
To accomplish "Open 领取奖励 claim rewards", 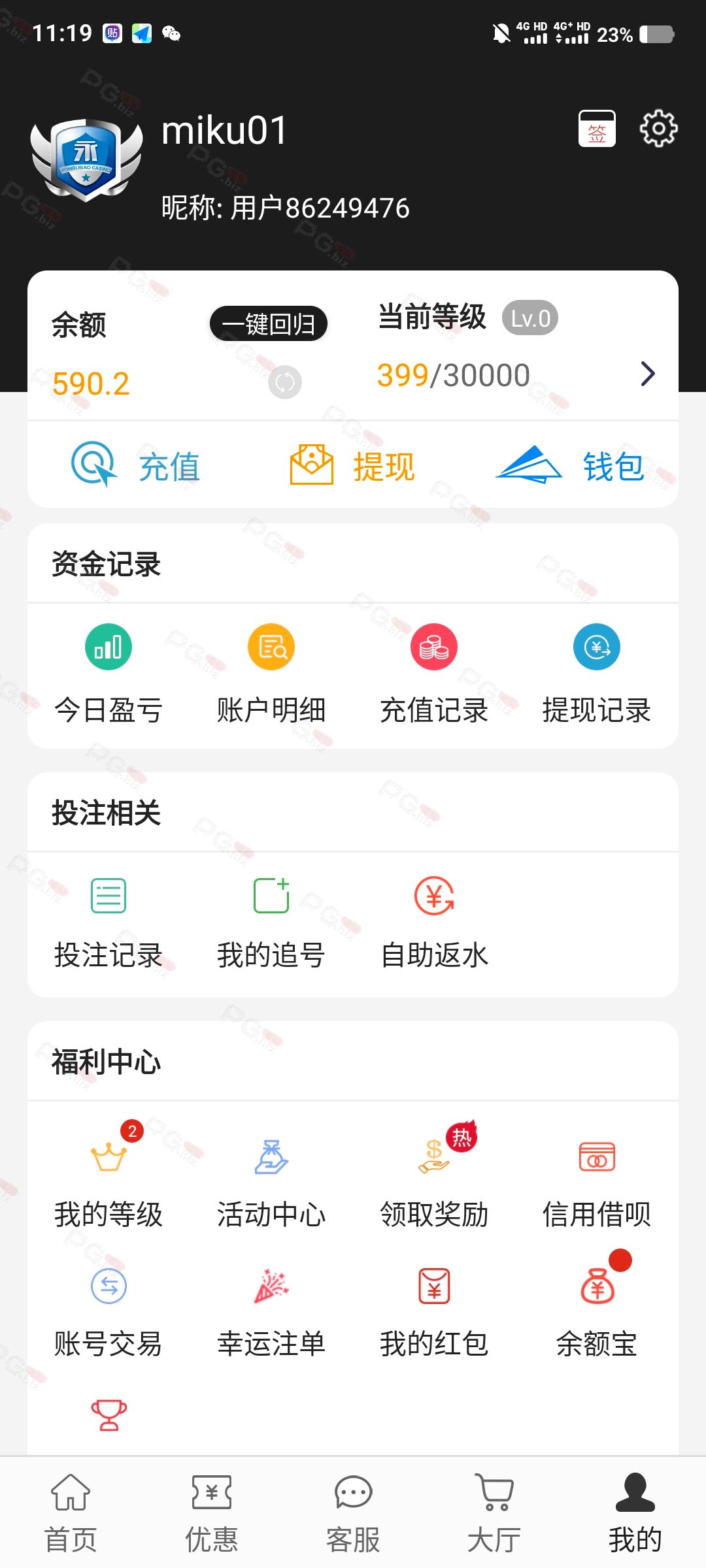I will click(434, 1177).
